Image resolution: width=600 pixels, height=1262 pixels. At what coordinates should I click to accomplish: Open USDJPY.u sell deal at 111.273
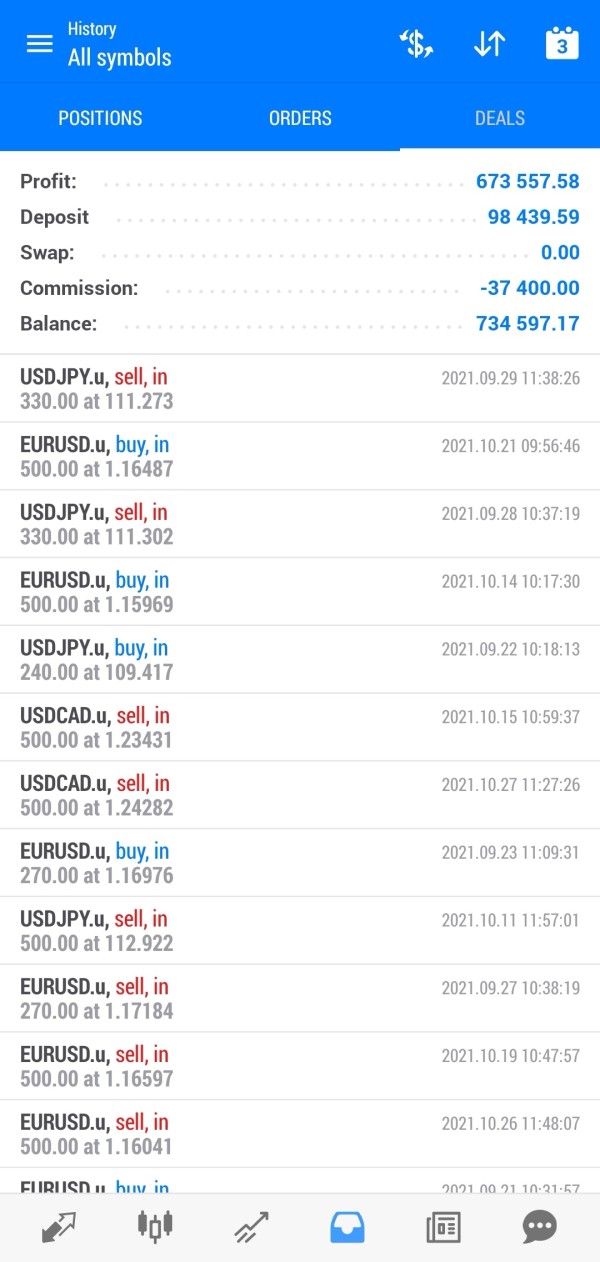pyautogui.click(x=300, y=389)
